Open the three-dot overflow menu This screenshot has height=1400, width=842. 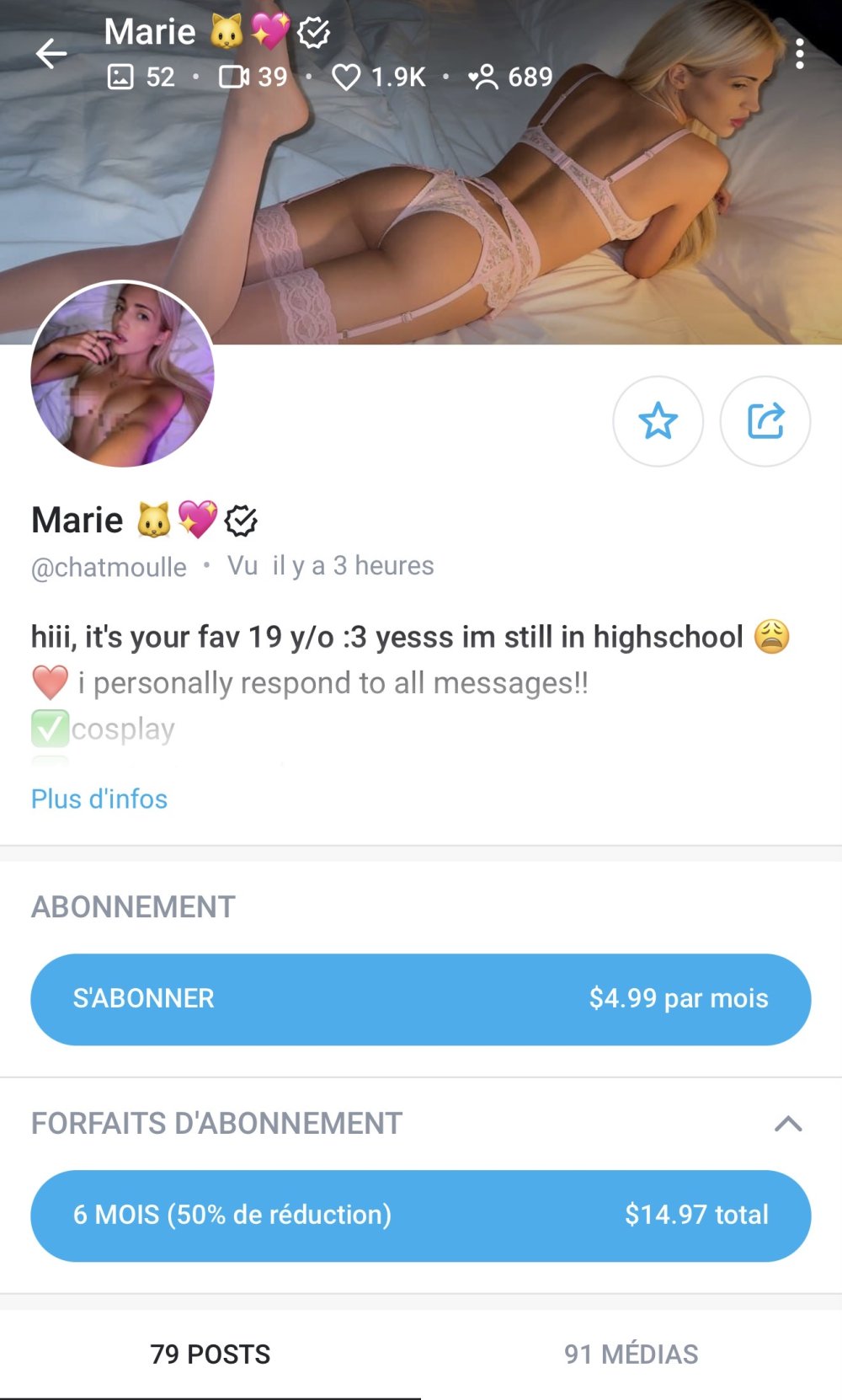(799, 54)
